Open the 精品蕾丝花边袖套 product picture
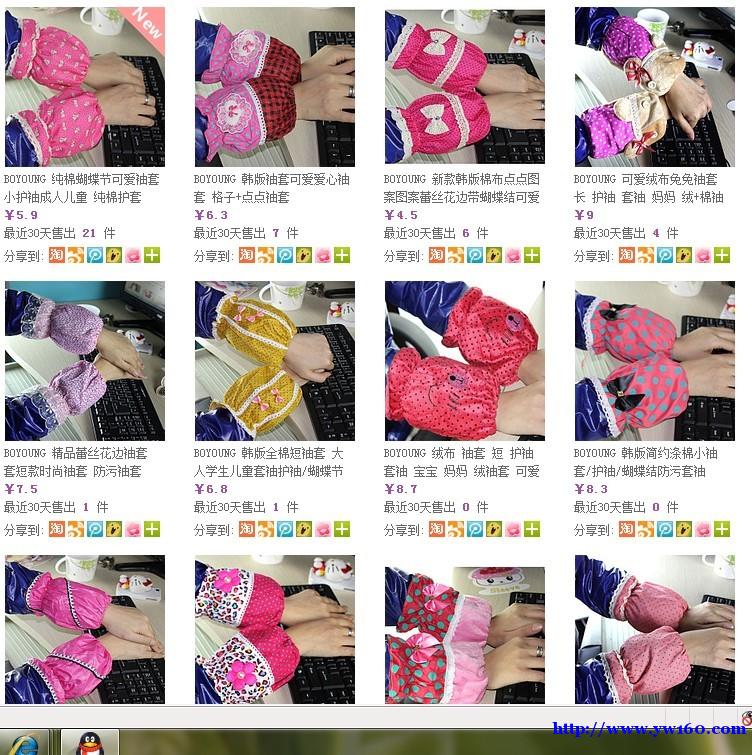 84,361
